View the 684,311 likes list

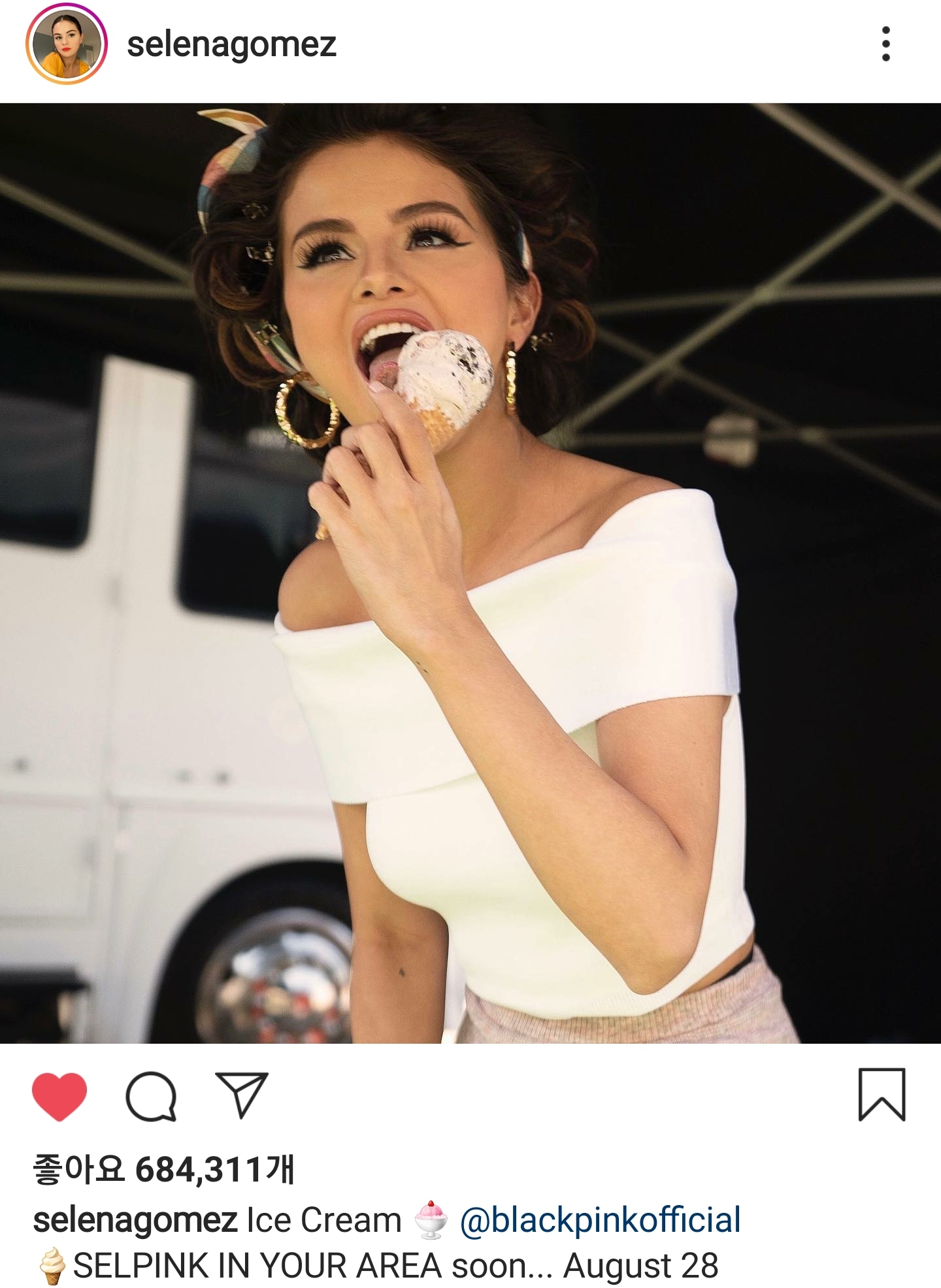click(164, 1169)
